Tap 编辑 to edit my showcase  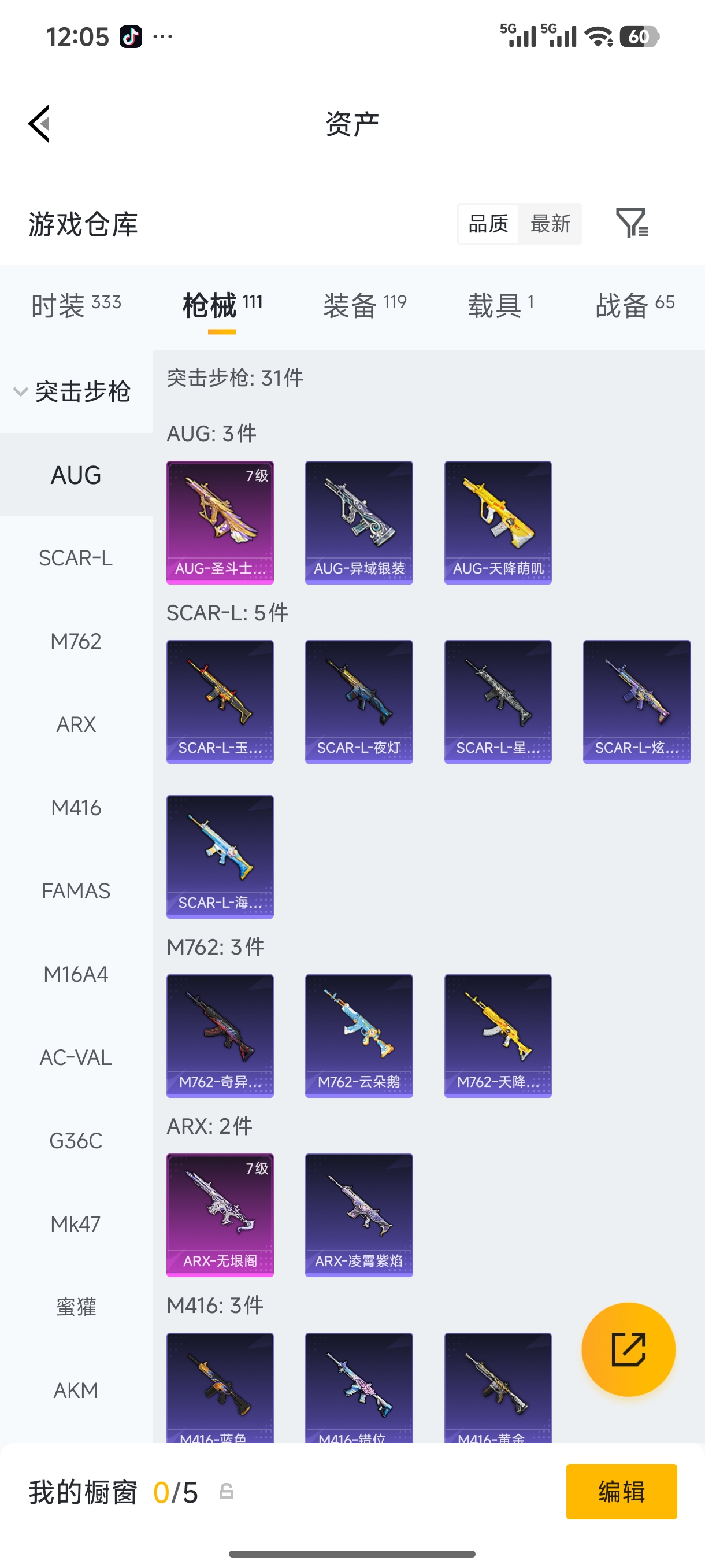point(621,1491)
